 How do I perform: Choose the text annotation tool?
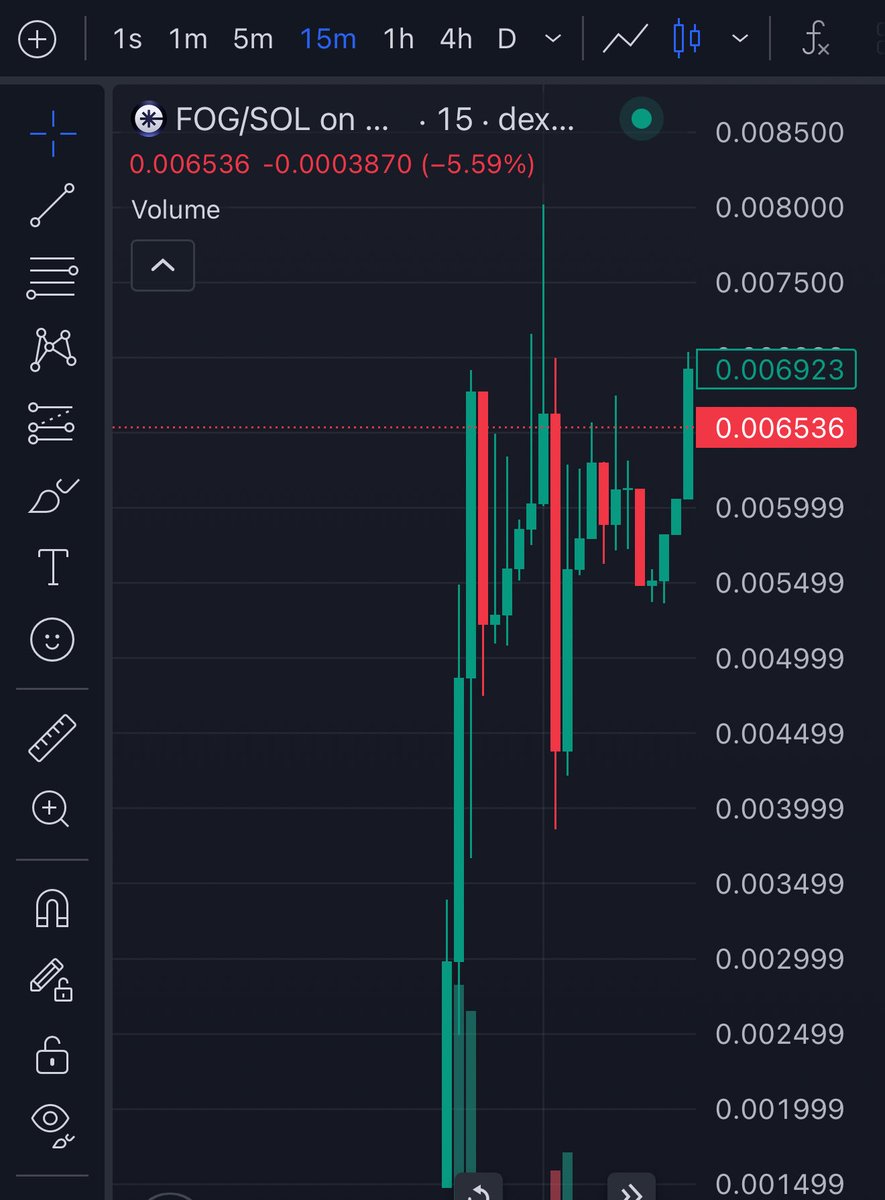52,567
